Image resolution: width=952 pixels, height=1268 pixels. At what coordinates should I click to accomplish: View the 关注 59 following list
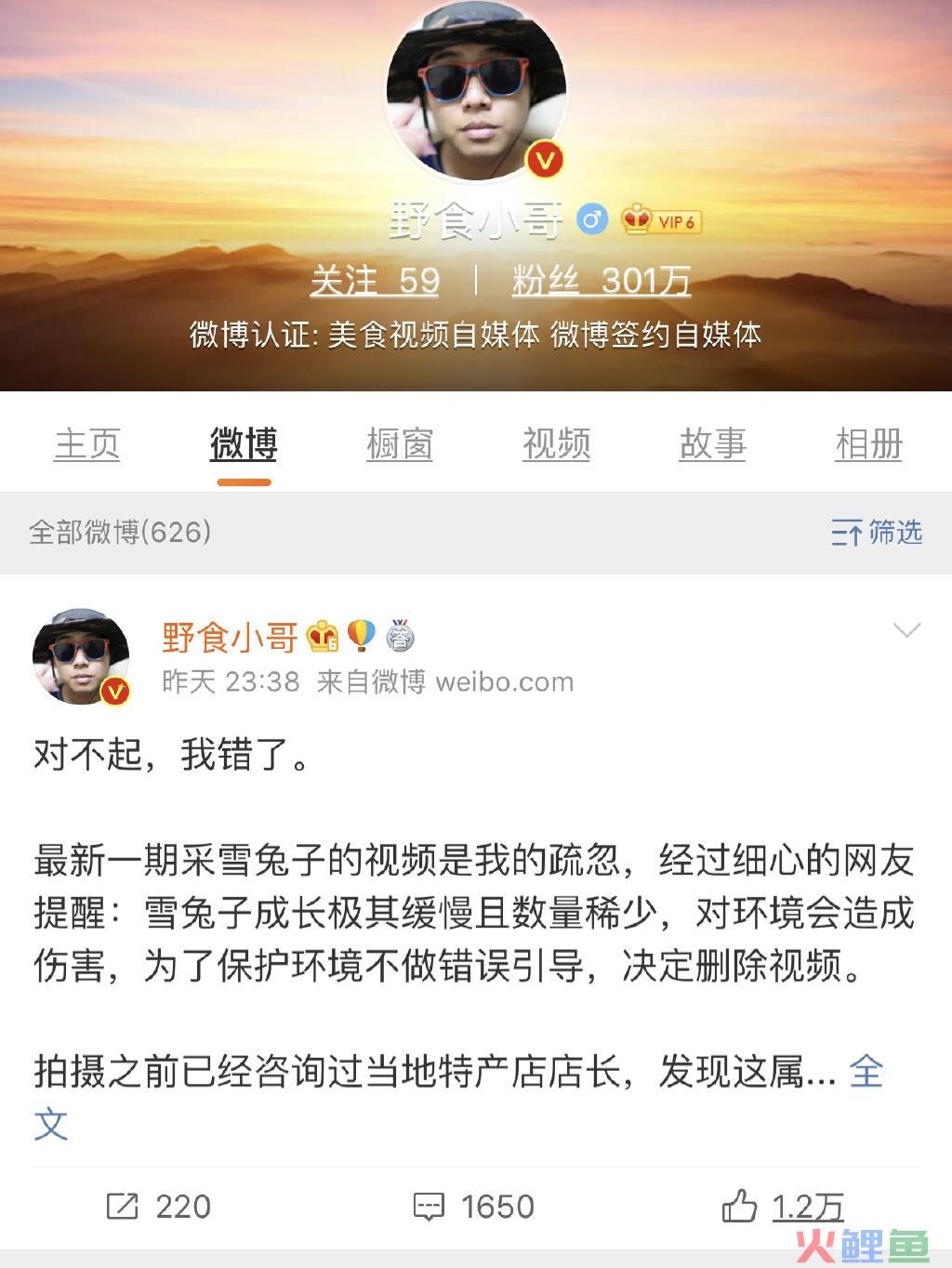click(x=375, y=280)
